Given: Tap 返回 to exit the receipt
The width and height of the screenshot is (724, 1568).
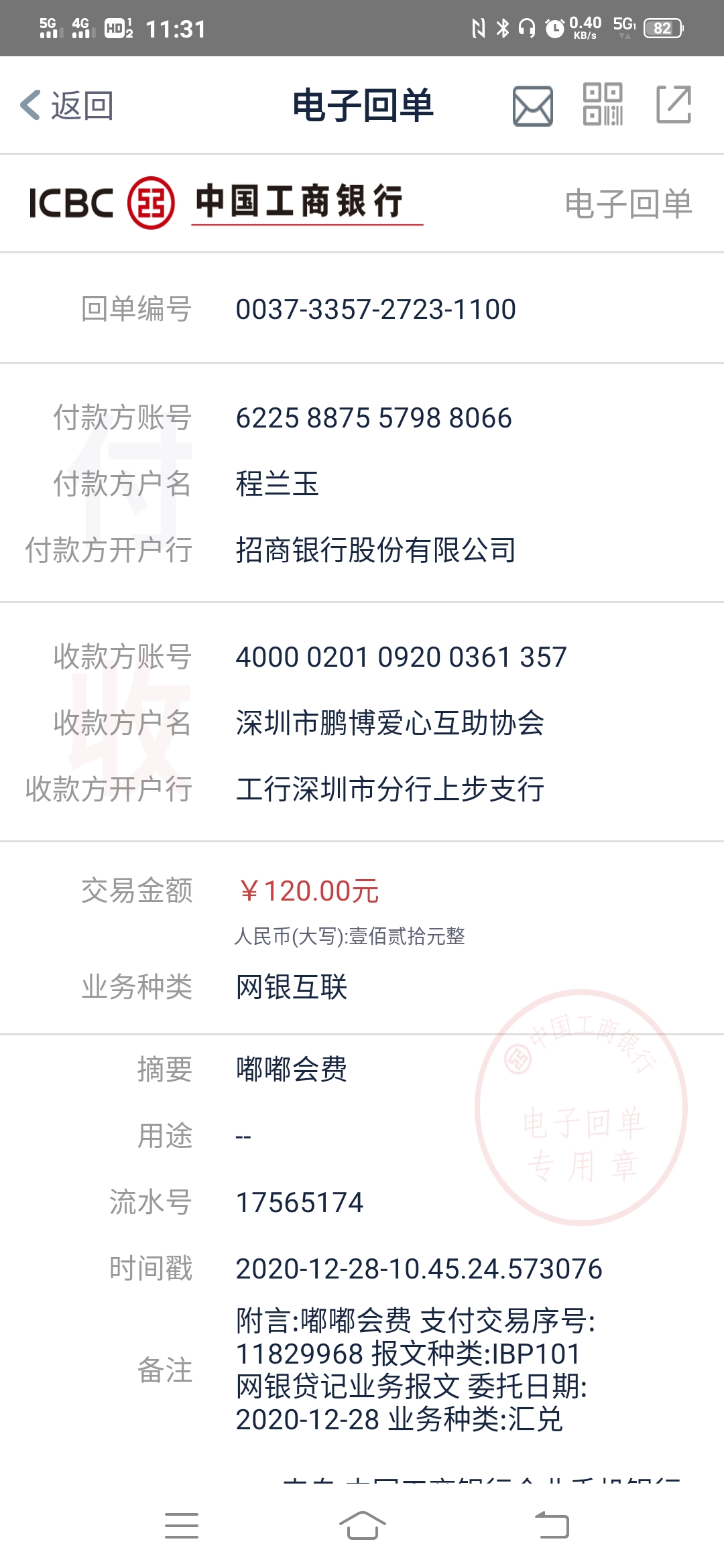Looking at the screenshot, I should [x=80, y=104].
